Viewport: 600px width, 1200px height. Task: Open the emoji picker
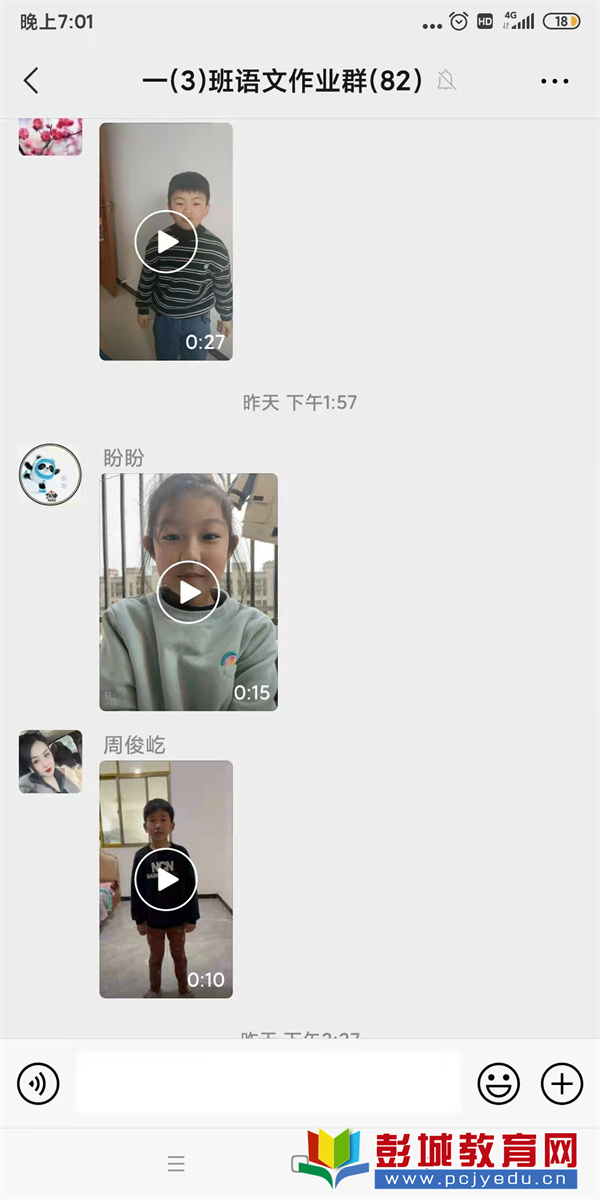498,1082
